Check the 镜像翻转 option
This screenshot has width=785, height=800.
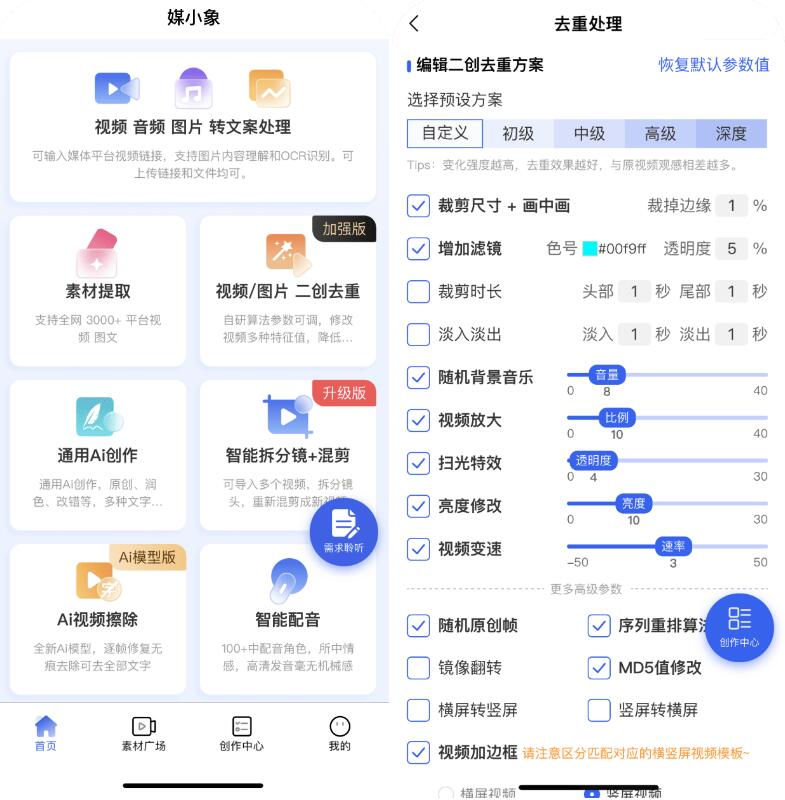click(418, 667)
